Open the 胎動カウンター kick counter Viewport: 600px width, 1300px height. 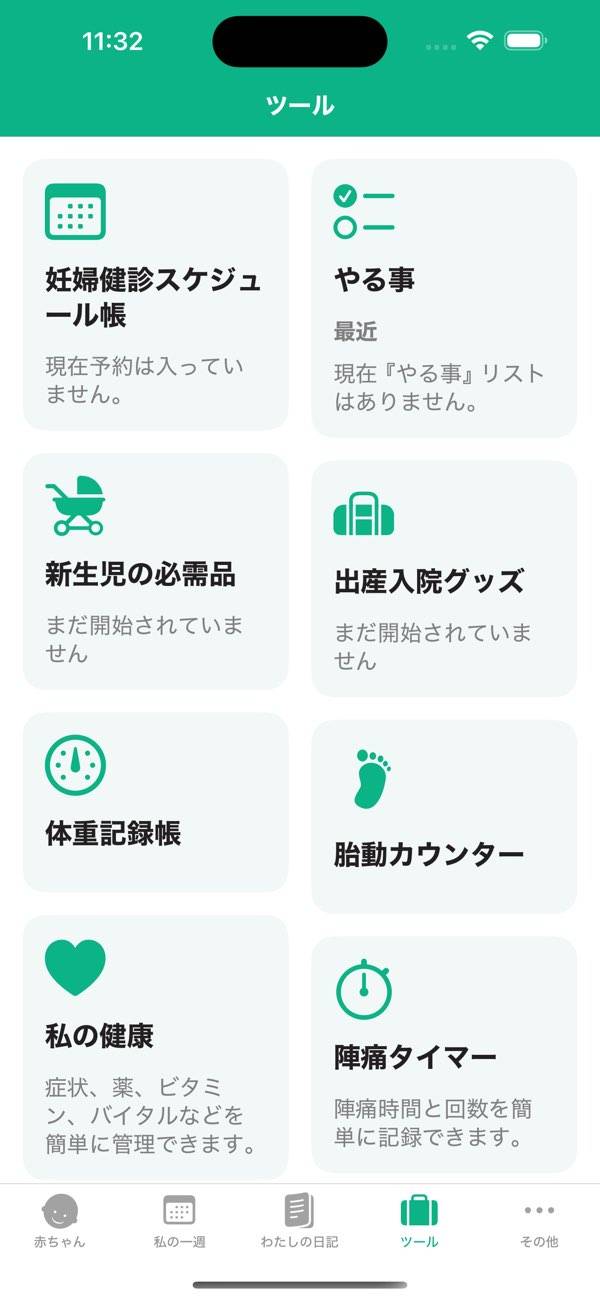click(444, 816)
